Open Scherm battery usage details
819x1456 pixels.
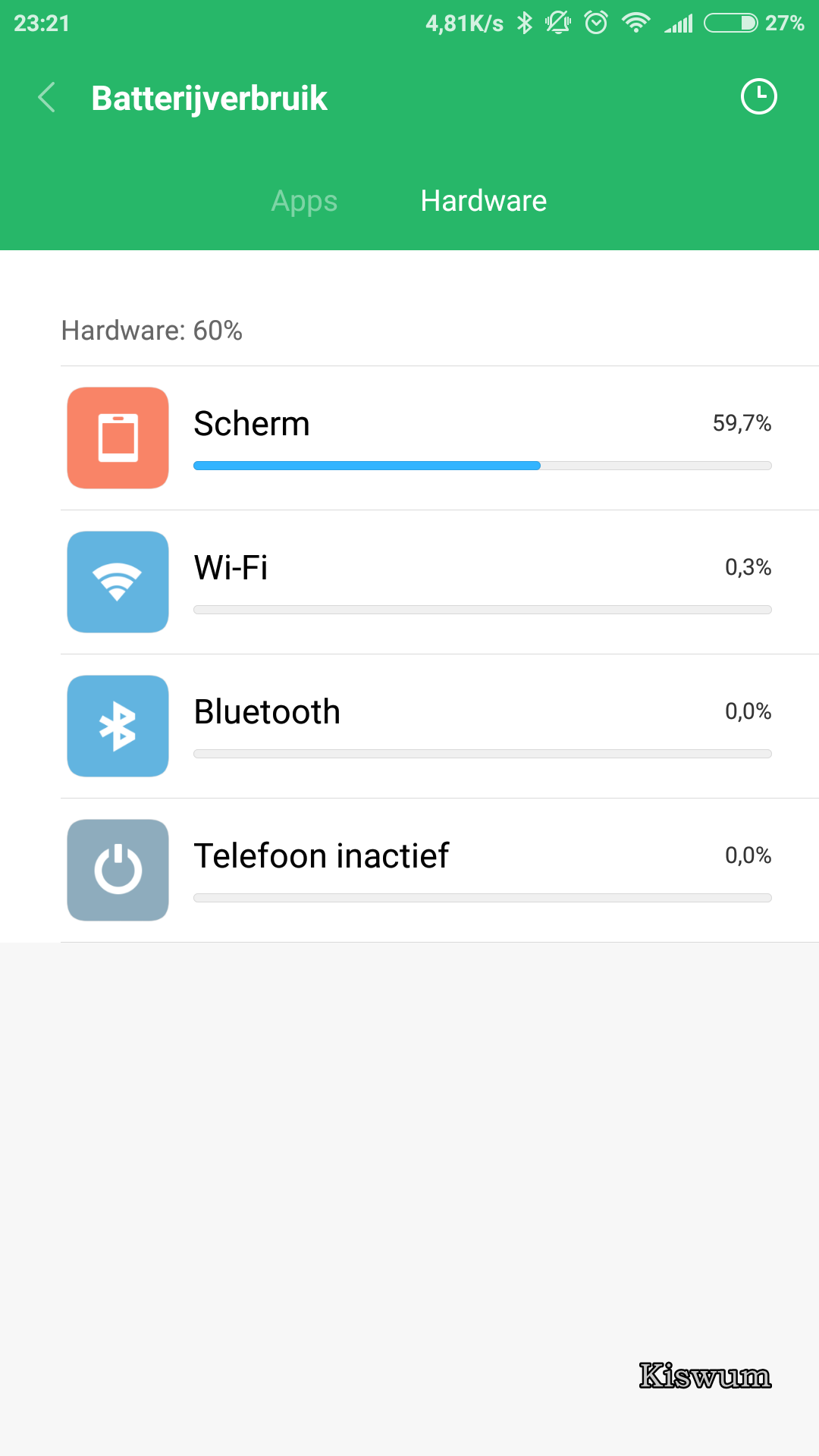pos(440,438)
